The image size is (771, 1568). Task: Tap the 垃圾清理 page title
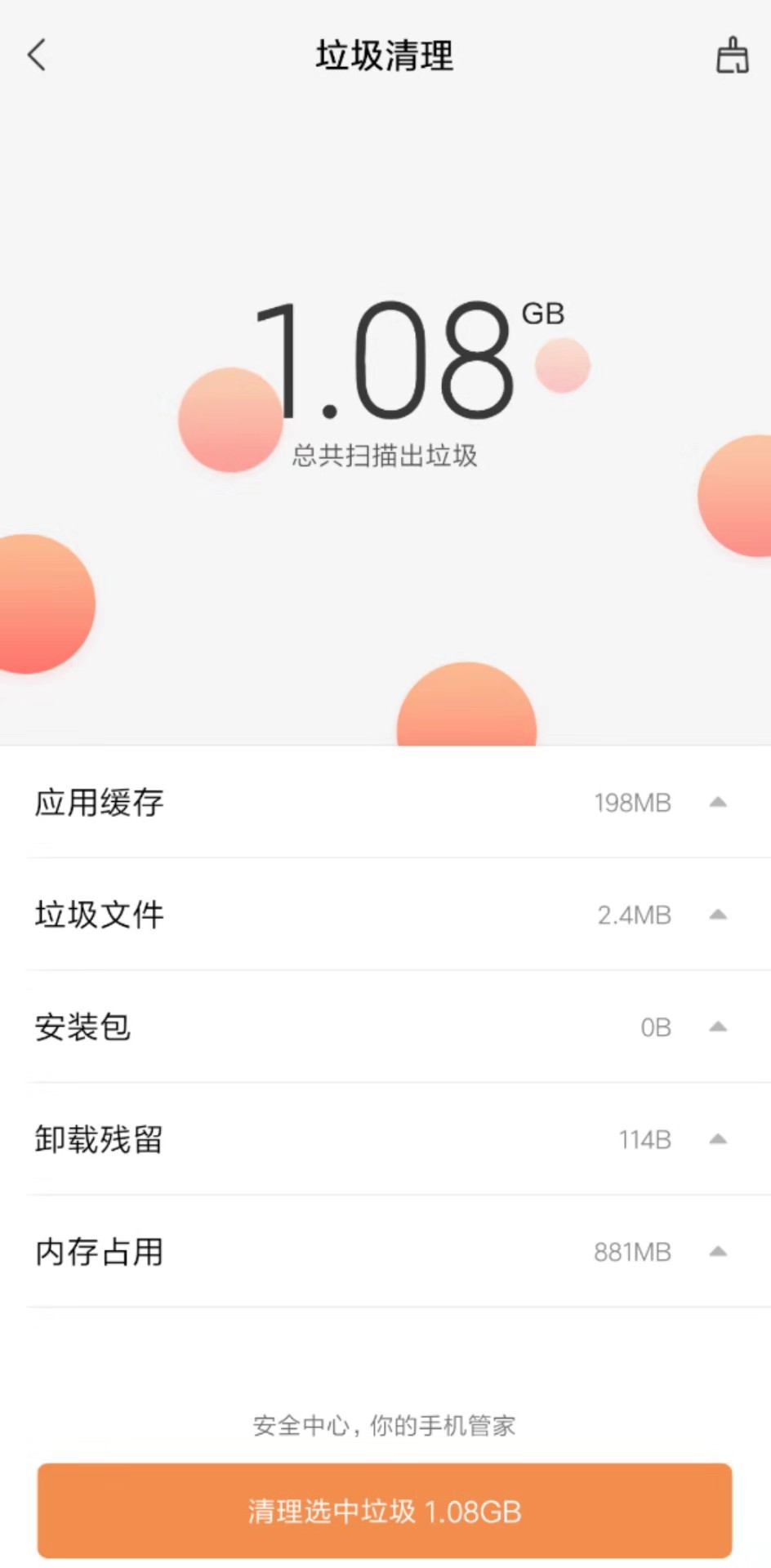[384, 56]
